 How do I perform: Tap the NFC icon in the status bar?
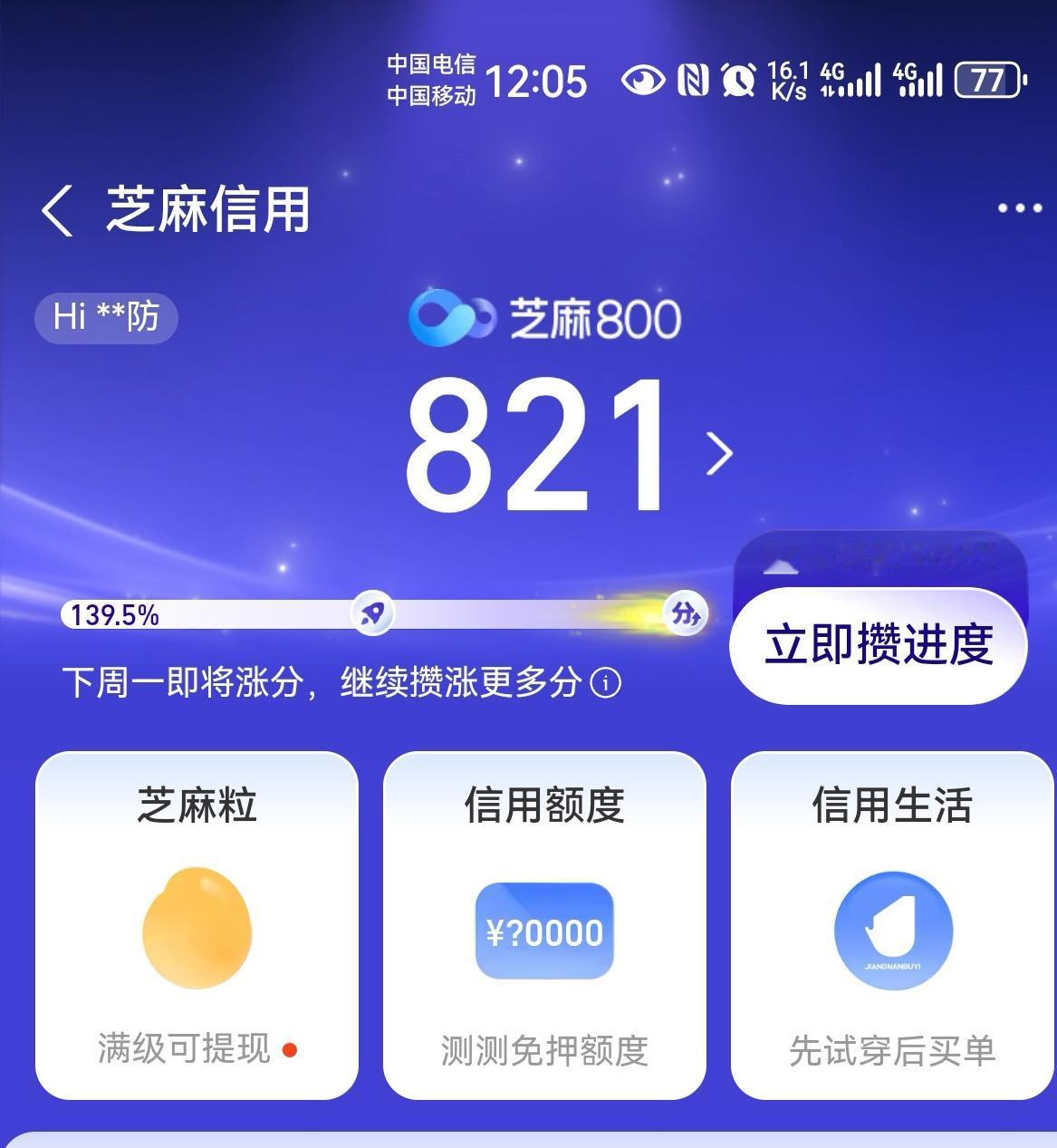click(x=692, y=81)
